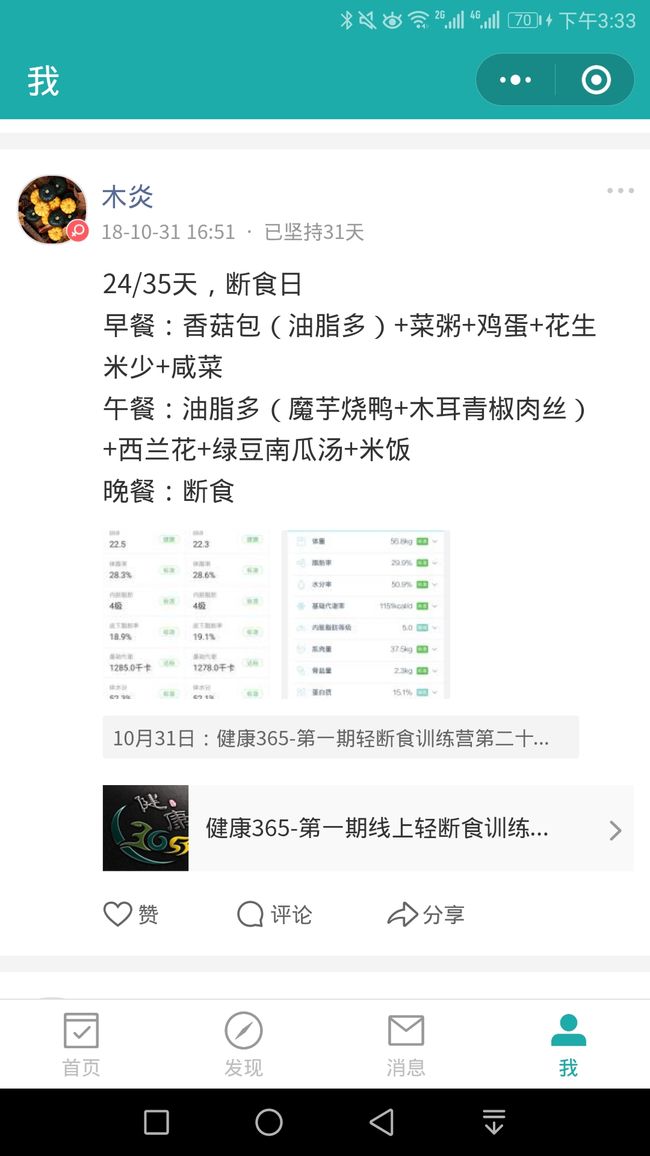Select the 我 tab
The image size is (650, 1156).
(568, 1045)
